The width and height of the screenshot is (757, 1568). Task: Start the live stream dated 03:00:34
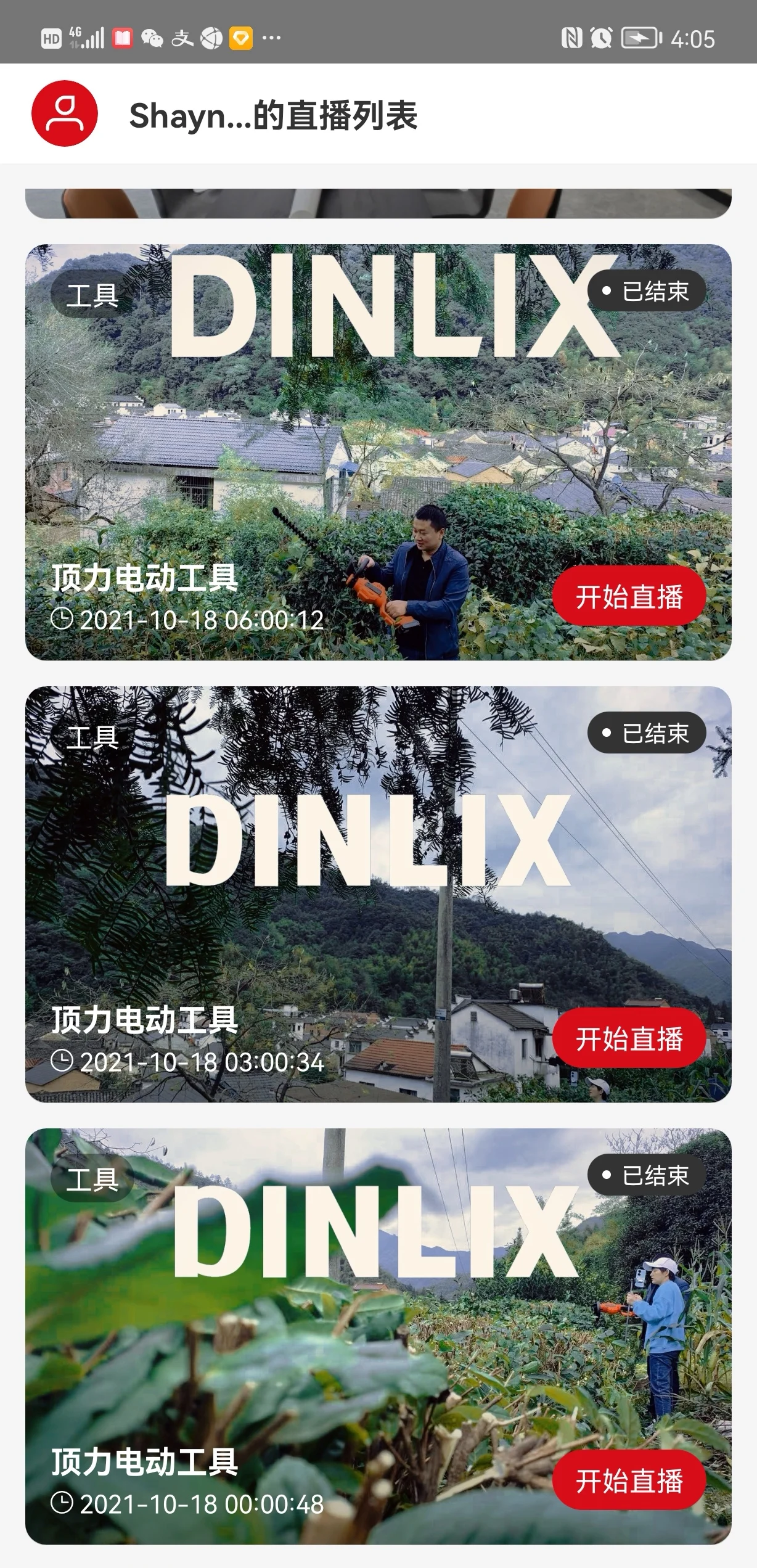[629, 1038]
